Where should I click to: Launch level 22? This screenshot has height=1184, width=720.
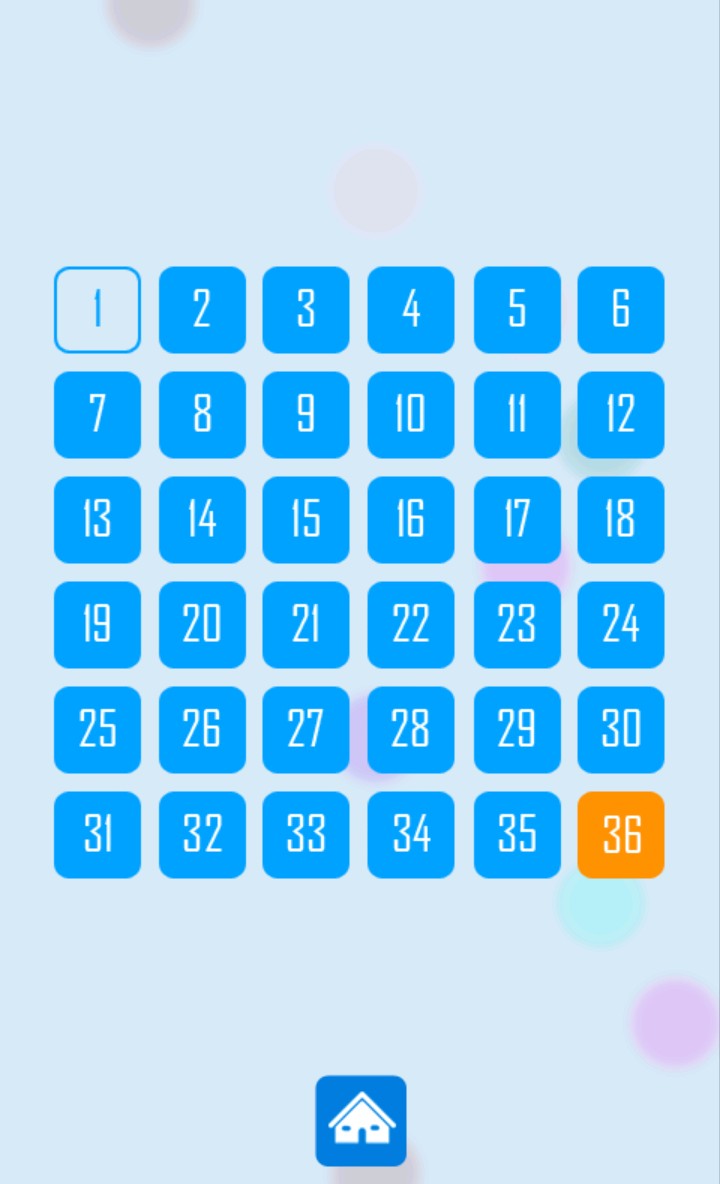click(x=411, y=624)
